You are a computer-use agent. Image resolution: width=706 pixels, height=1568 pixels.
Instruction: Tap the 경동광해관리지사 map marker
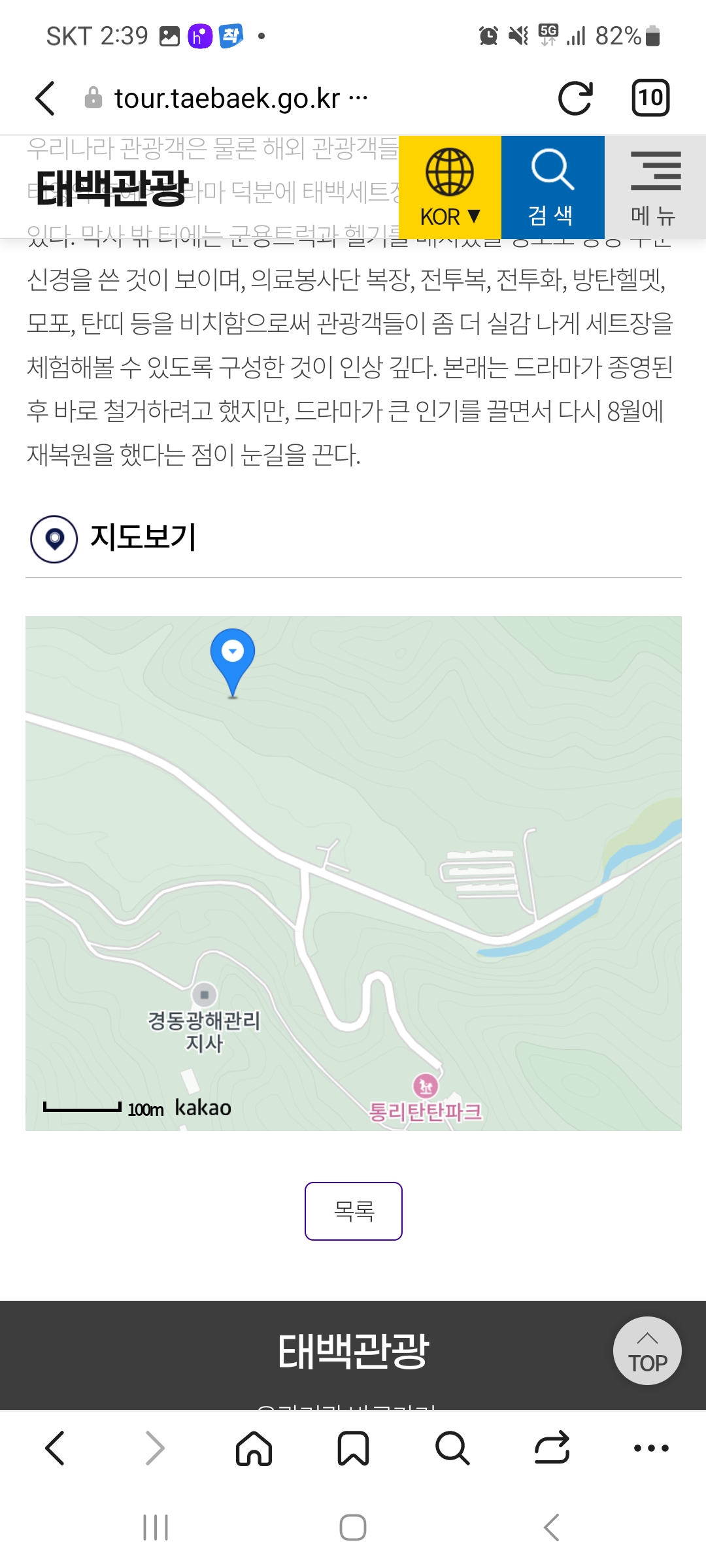204,995
